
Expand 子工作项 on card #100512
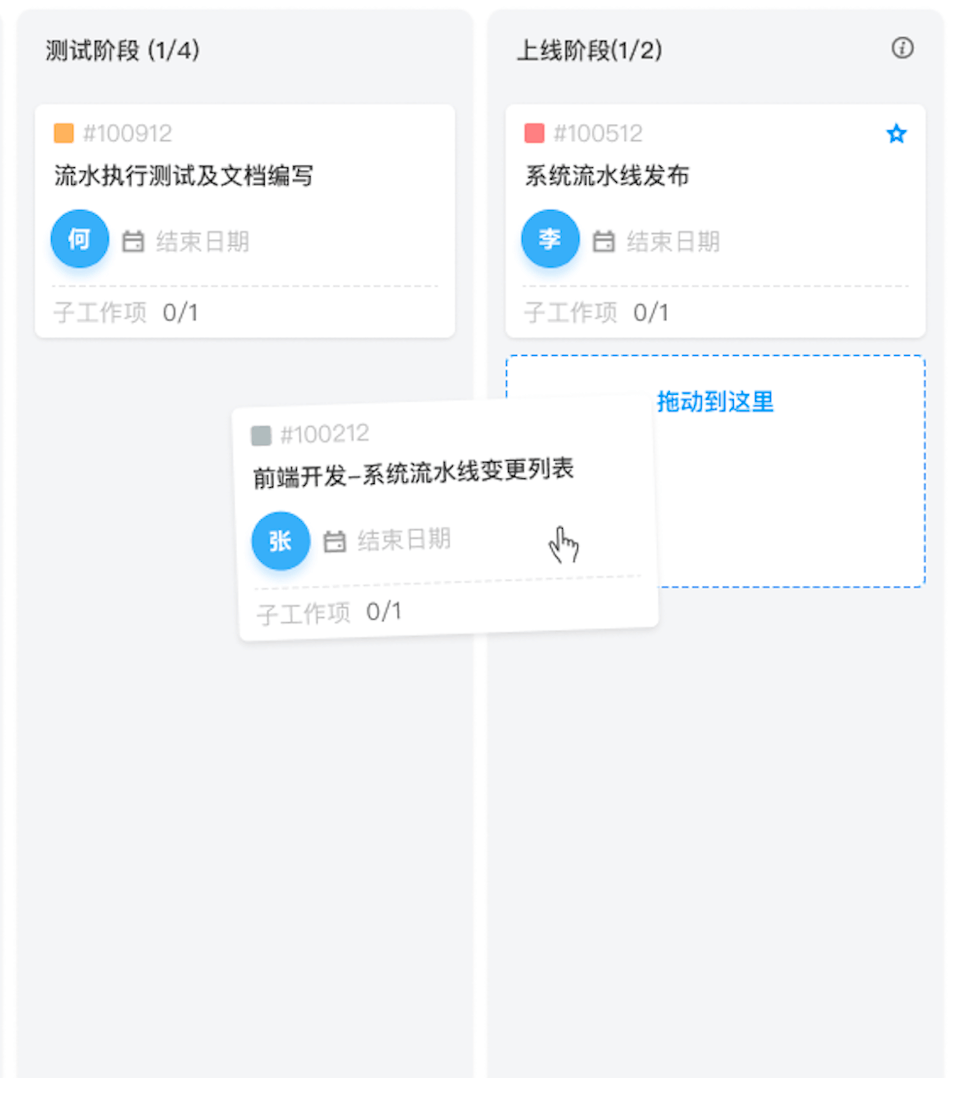tap(597, 313)
